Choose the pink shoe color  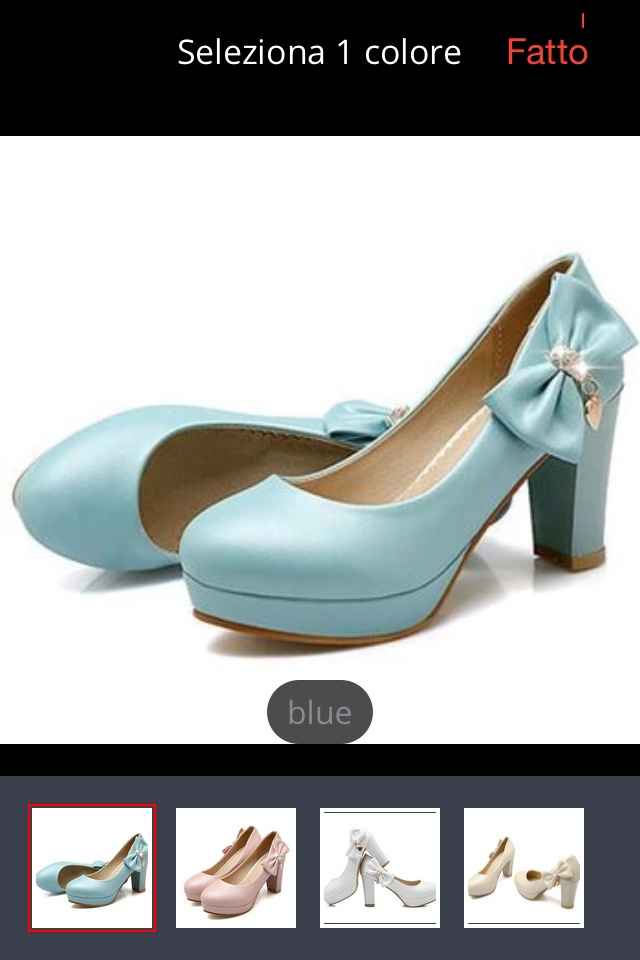click(236, 868)
